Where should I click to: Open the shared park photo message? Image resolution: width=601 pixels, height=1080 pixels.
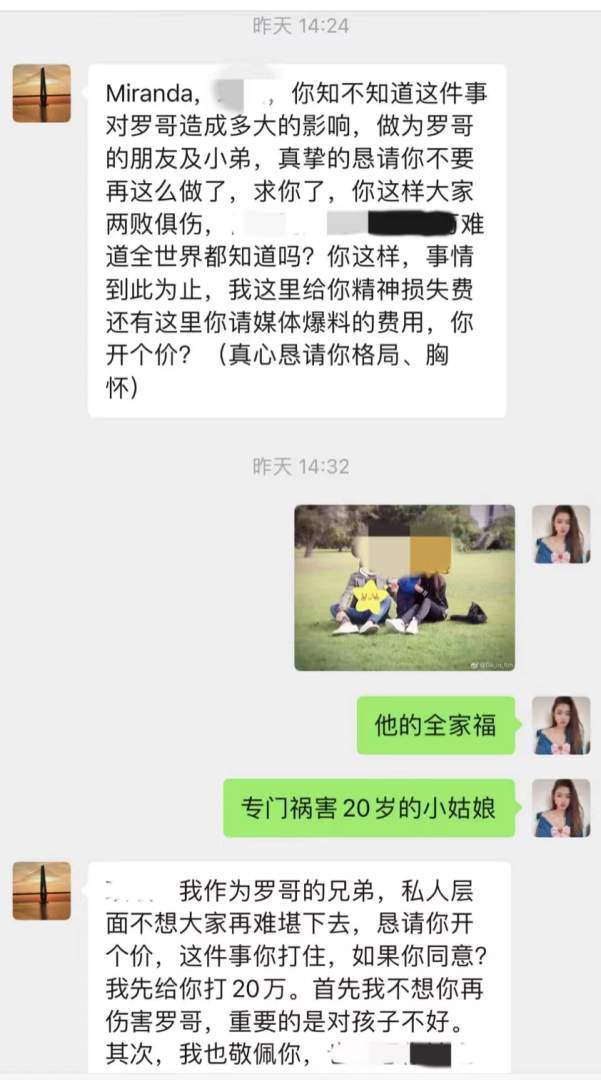coord(404,587)
